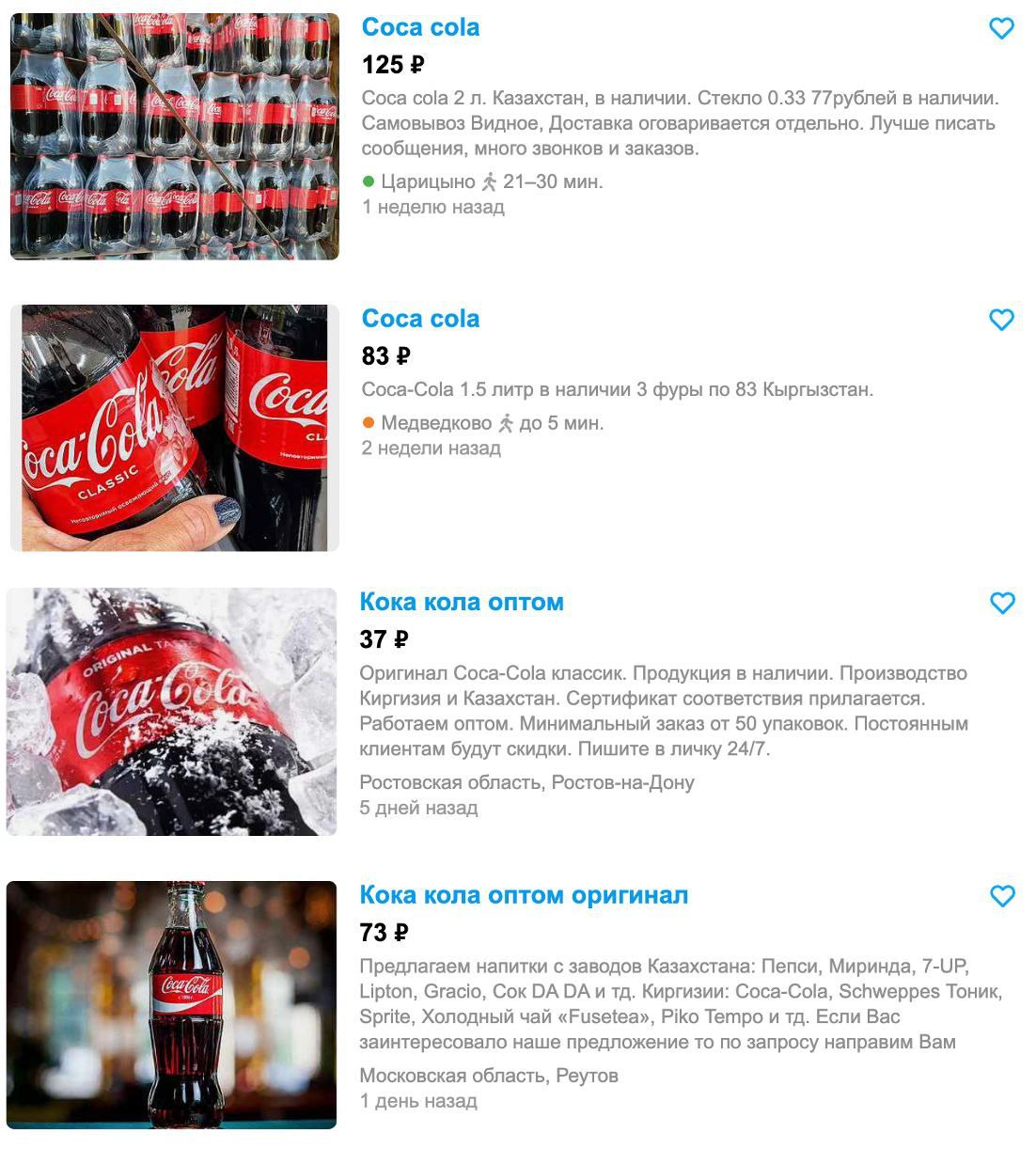View photo of the Царицыно Coca cola listing
The width and height of the screenshot is (1036, 1149).
coord(174,136)
